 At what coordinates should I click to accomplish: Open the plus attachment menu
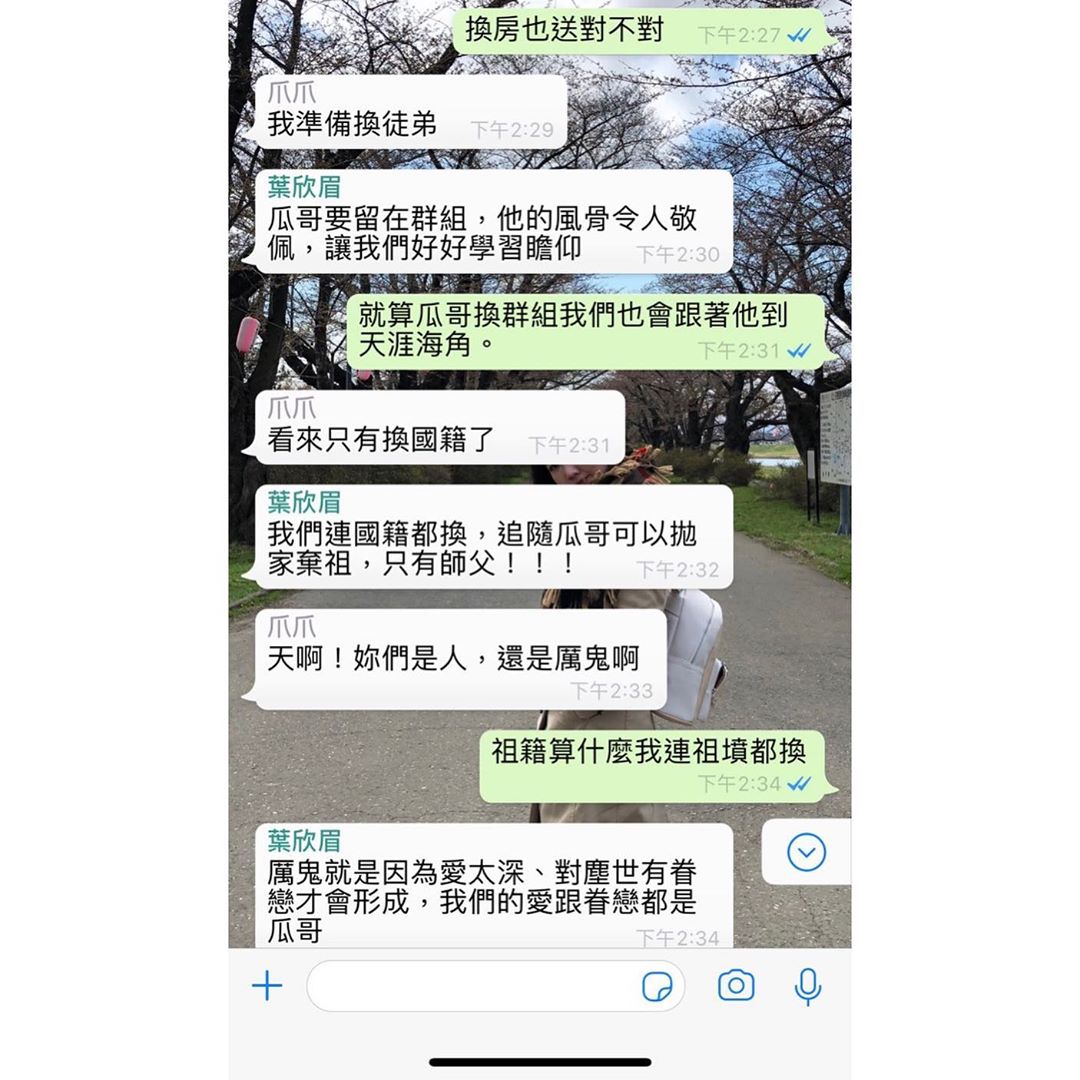(x=267, y=987)
